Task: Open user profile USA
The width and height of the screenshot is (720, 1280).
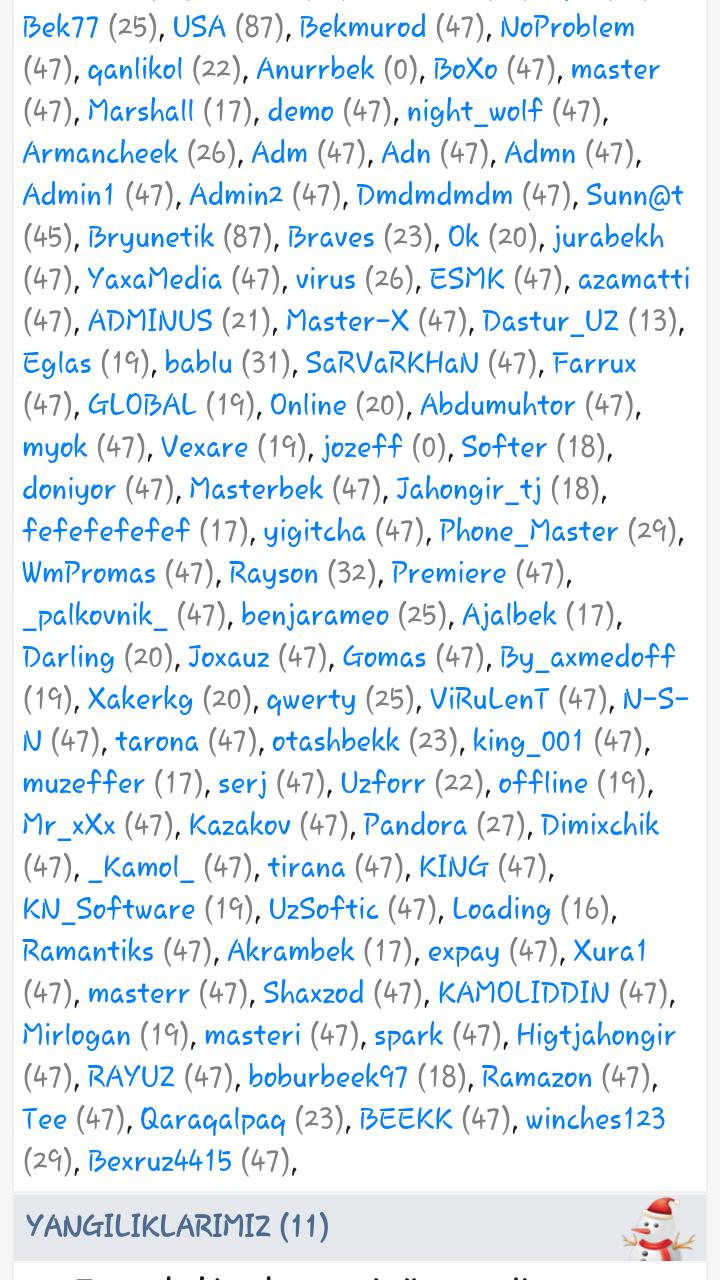Action: click(x=199, y=26)
